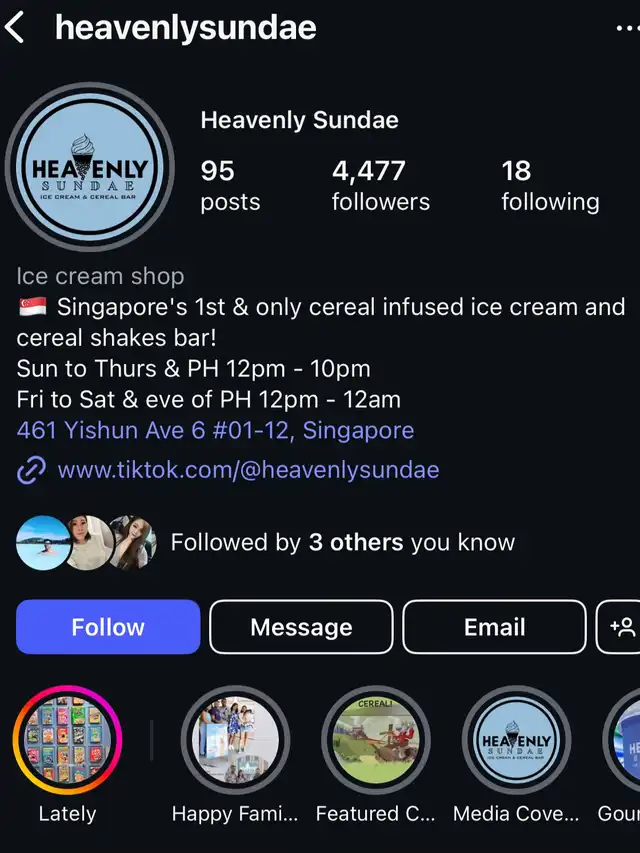Tap the Email button
The image size is (640, 853).
(494, 627)
